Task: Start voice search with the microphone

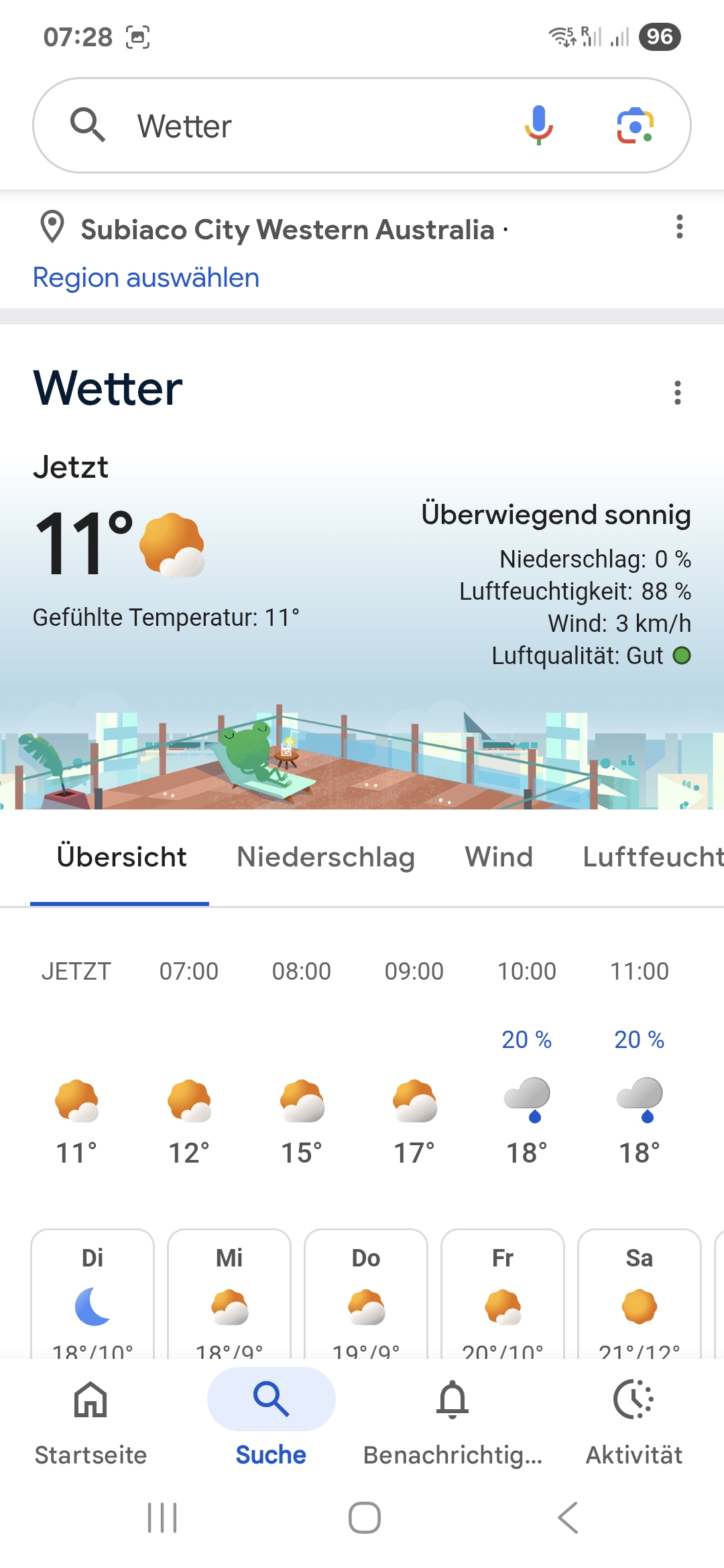Action: click(x=538, y=125)
